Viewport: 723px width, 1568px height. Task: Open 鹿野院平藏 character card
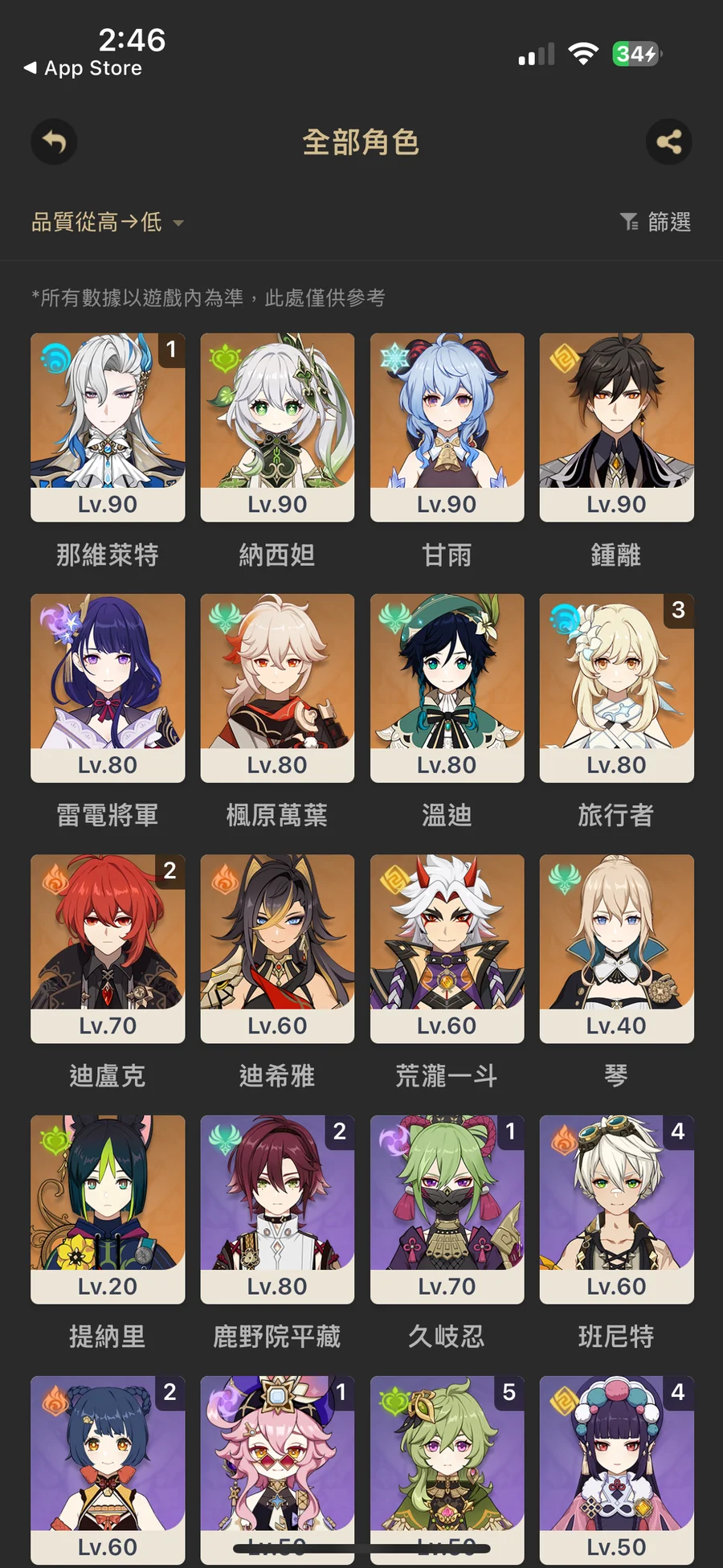click(x=277, y=1208)
